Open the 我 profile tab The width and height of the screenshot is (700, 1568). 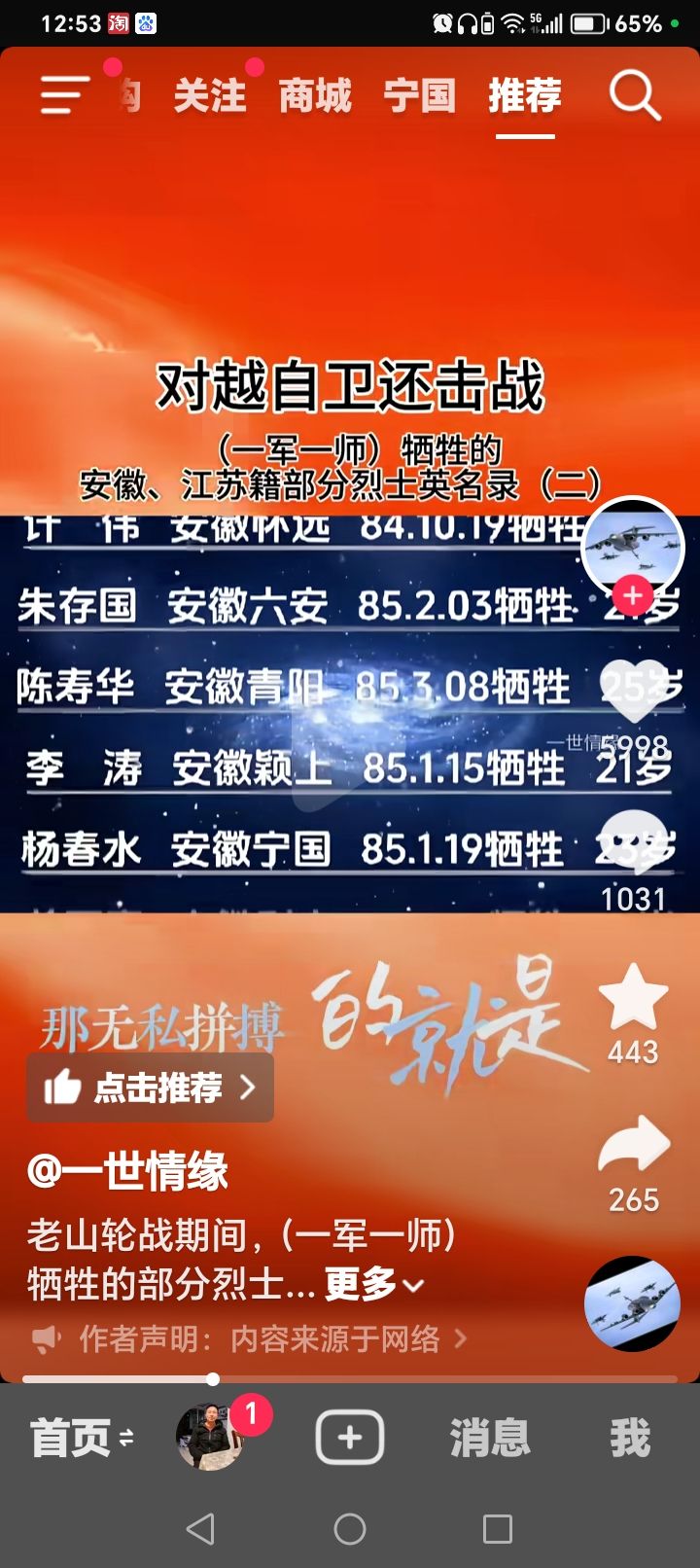pyautogui.click(x=630, y=1437)
